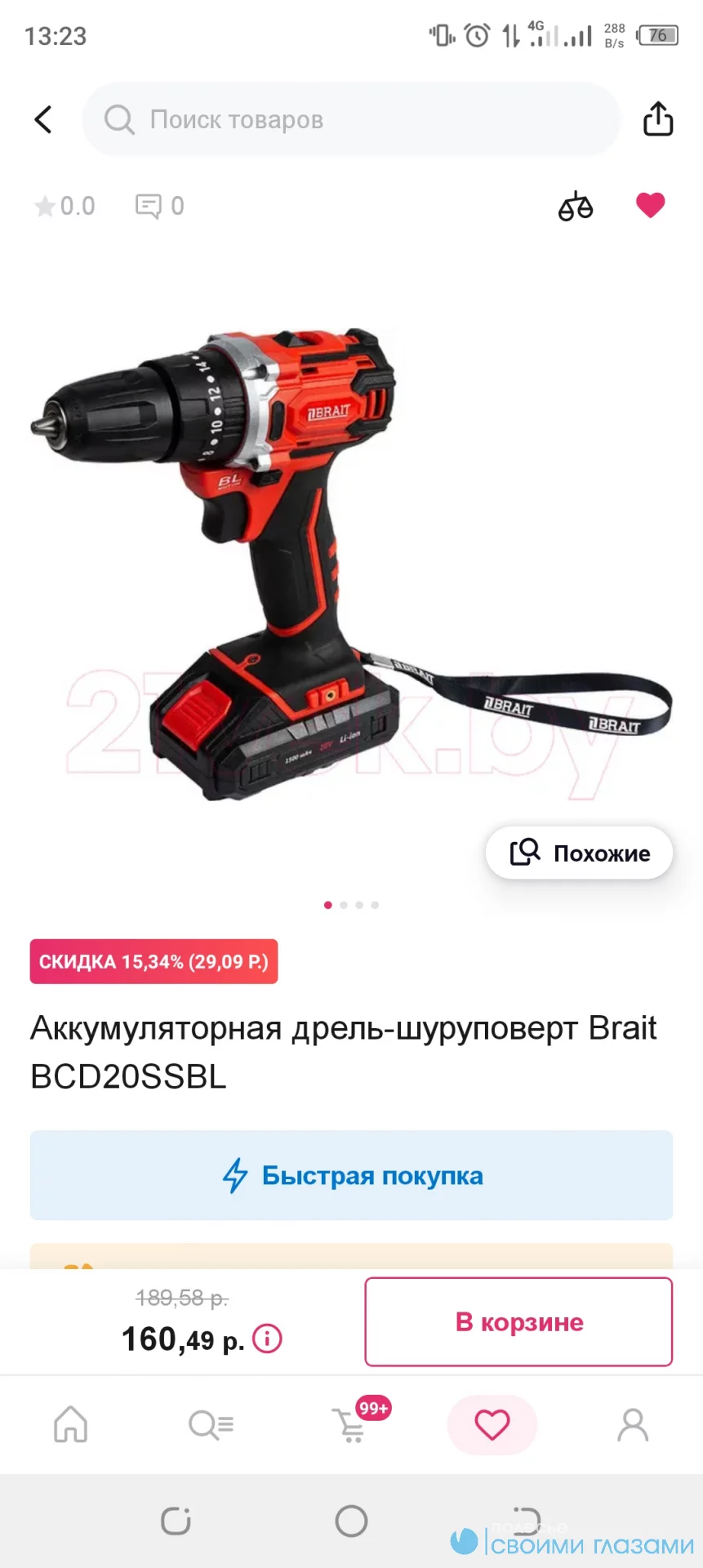Go back using the top arrow
This screenshot has height=1568, width=703.
(43, 119)
